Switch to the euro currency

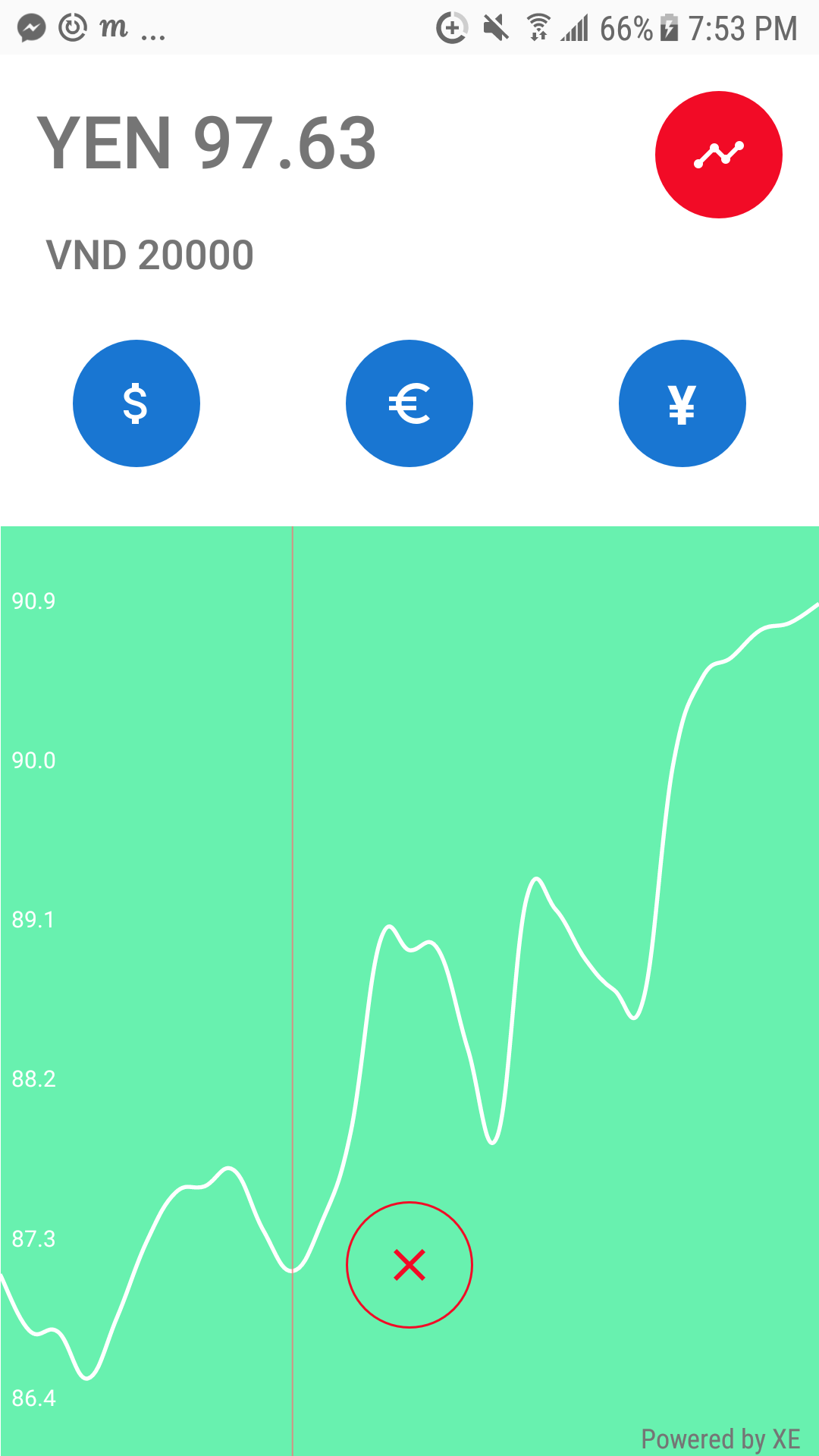click(409, 403)
